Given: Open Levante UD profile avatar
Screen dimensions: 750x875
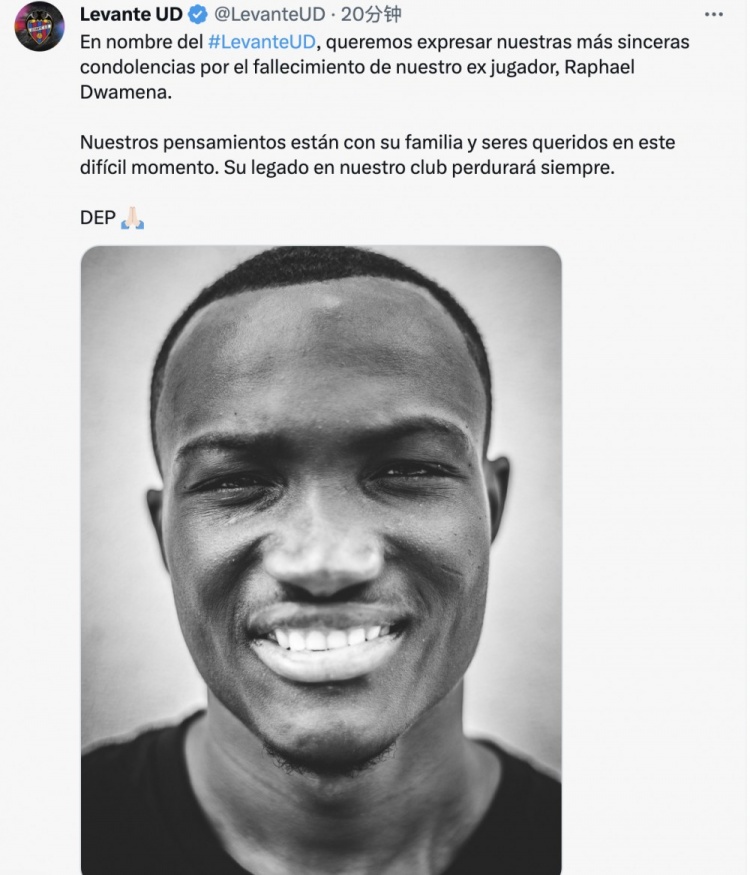Looking at the screenshot, I should click(39, 27).
